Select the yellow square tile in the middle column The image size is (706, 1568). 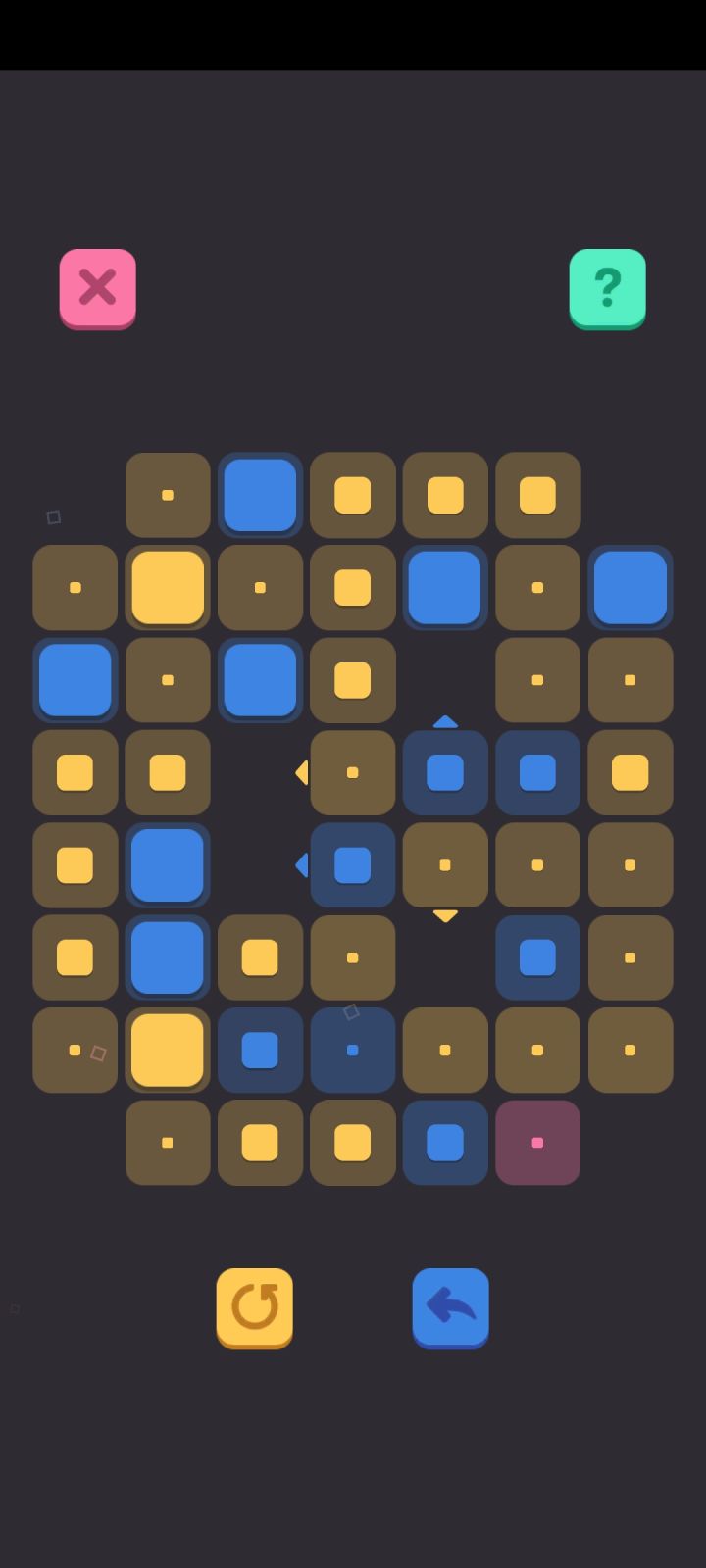[352, 680]
